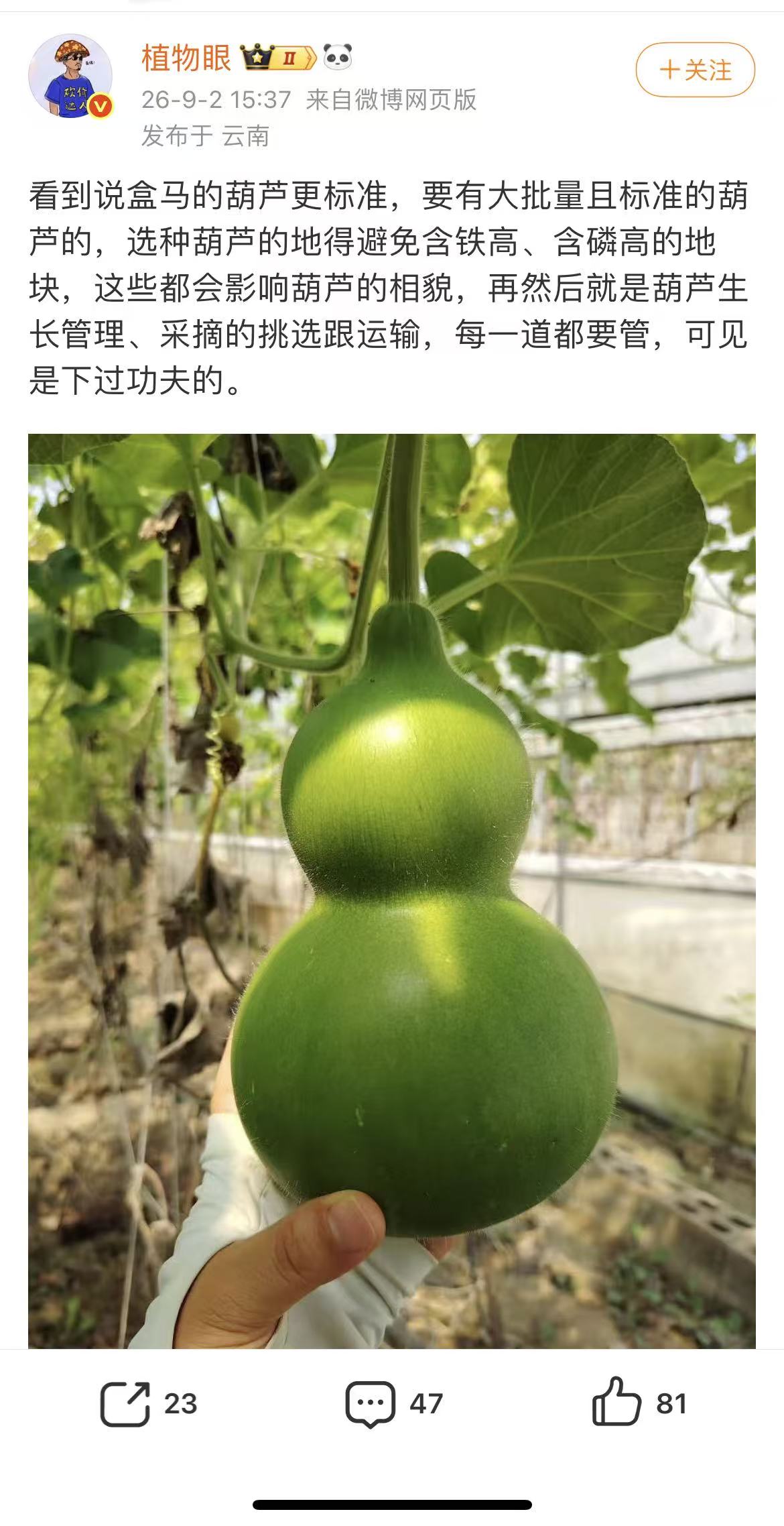The image size is (784, 1526).
Task: Open the gourd photo in full view
Action: coord(392,891)
